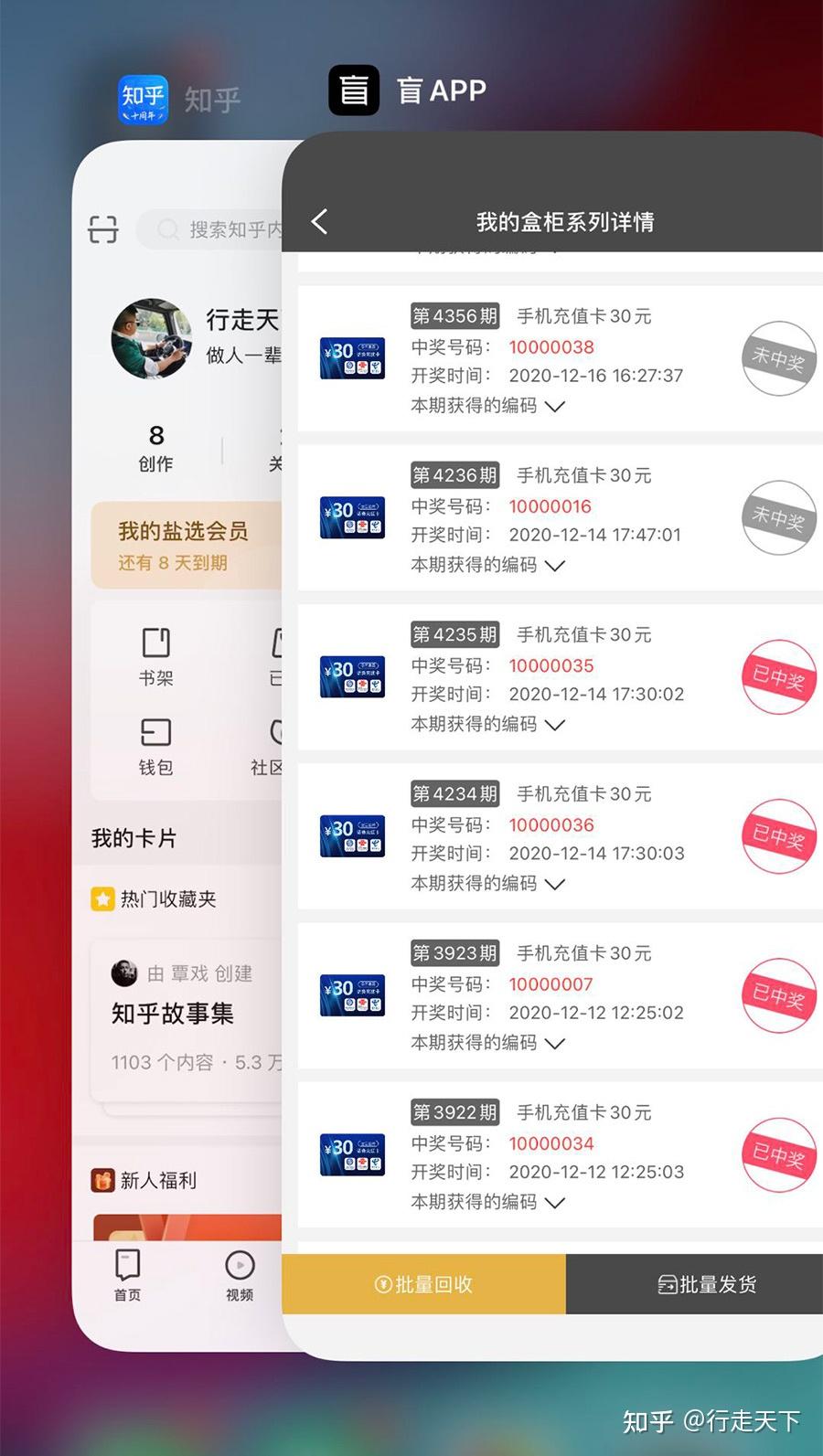The image size is (823, 1456).
Task: Open the 盲APP card title icon
Action: 353,90
